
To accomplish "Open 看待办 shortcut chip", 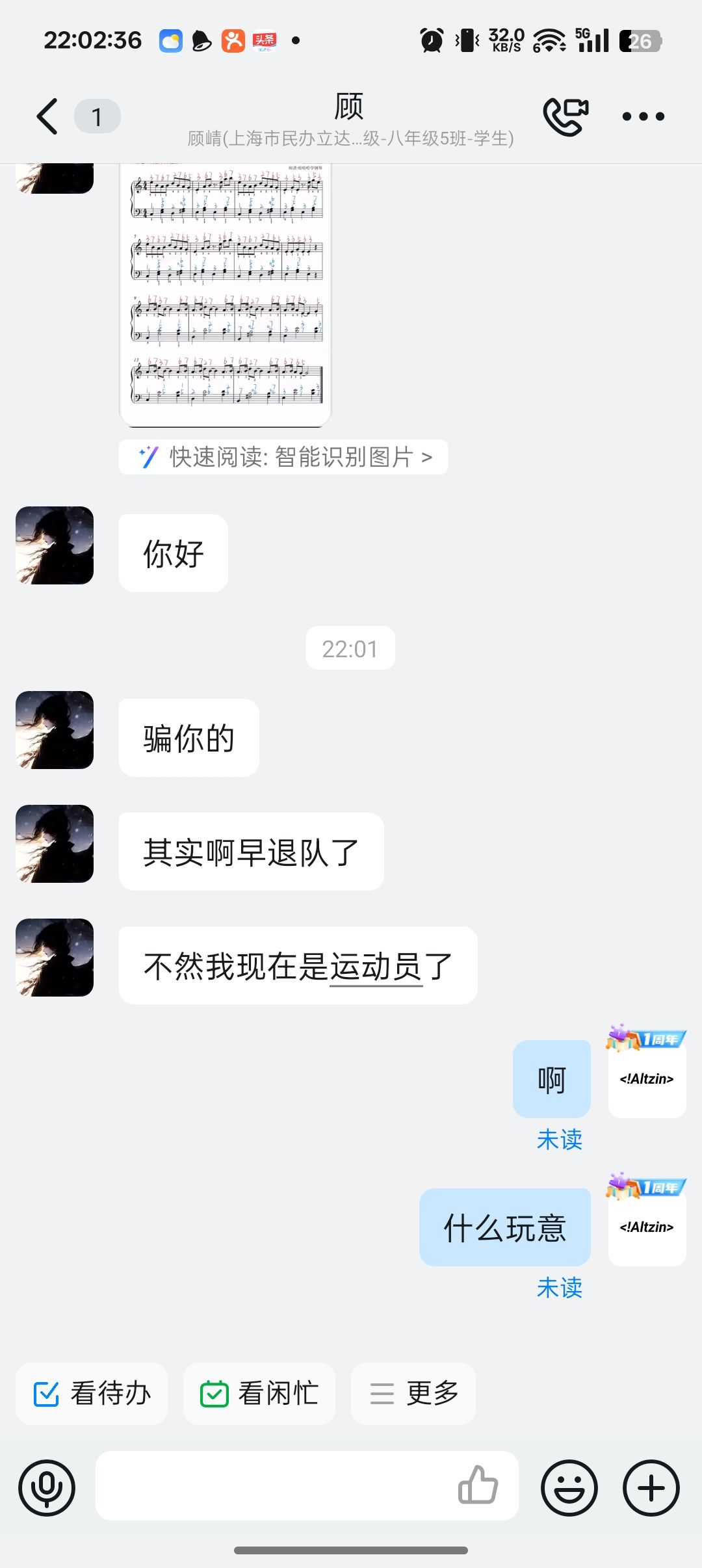I will (x=92, y=1393).
